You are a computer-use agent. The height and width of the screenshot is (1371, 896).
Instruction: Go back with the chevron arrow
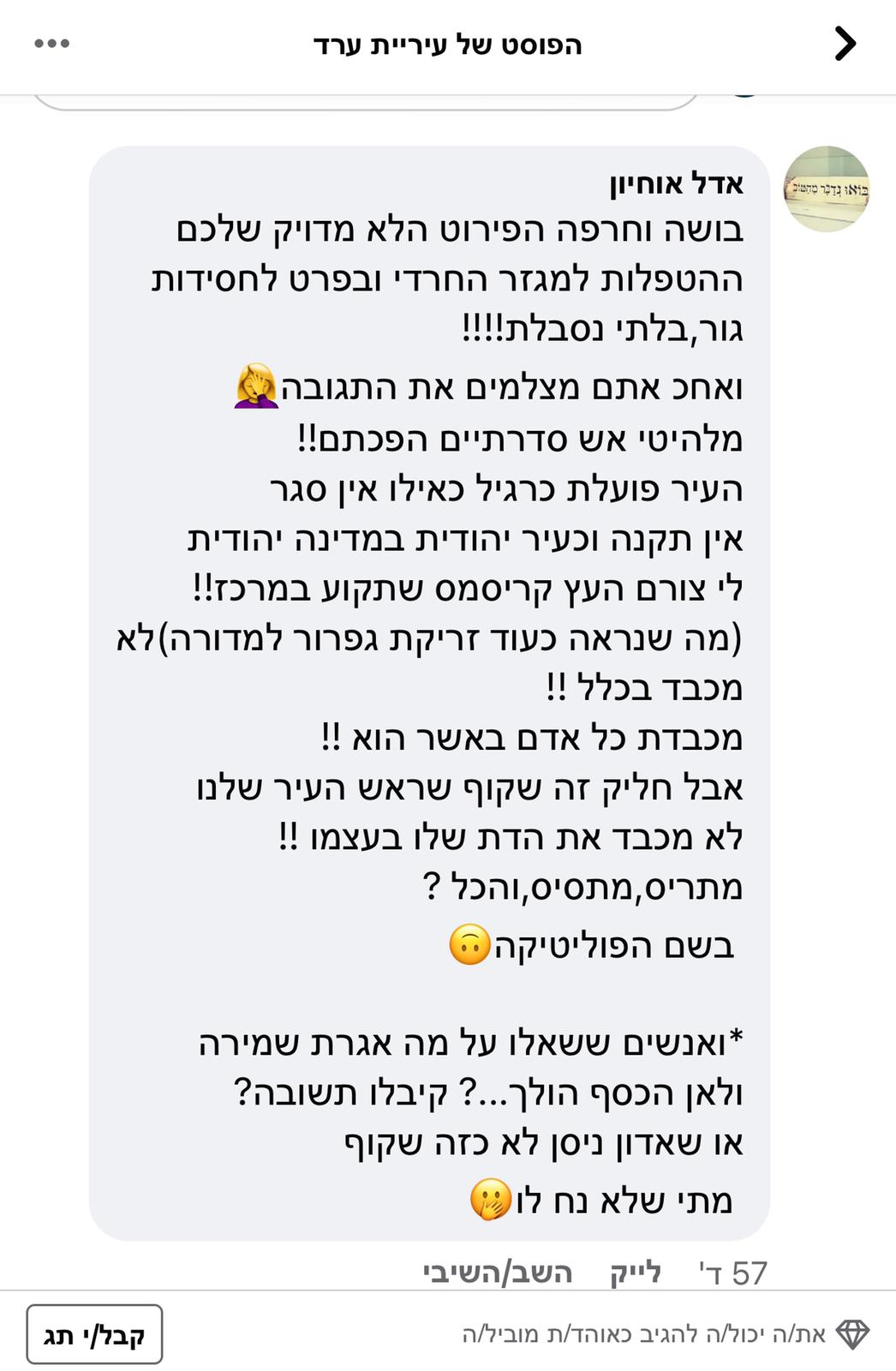[x=844, y=43]
